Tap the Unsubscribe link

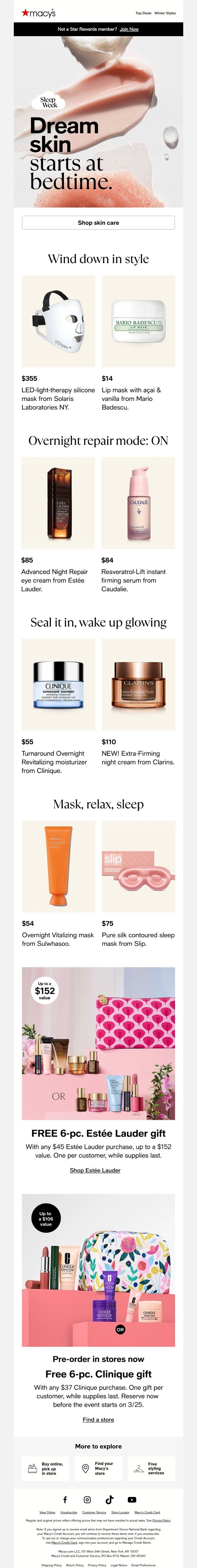[x=68, y=1512]
